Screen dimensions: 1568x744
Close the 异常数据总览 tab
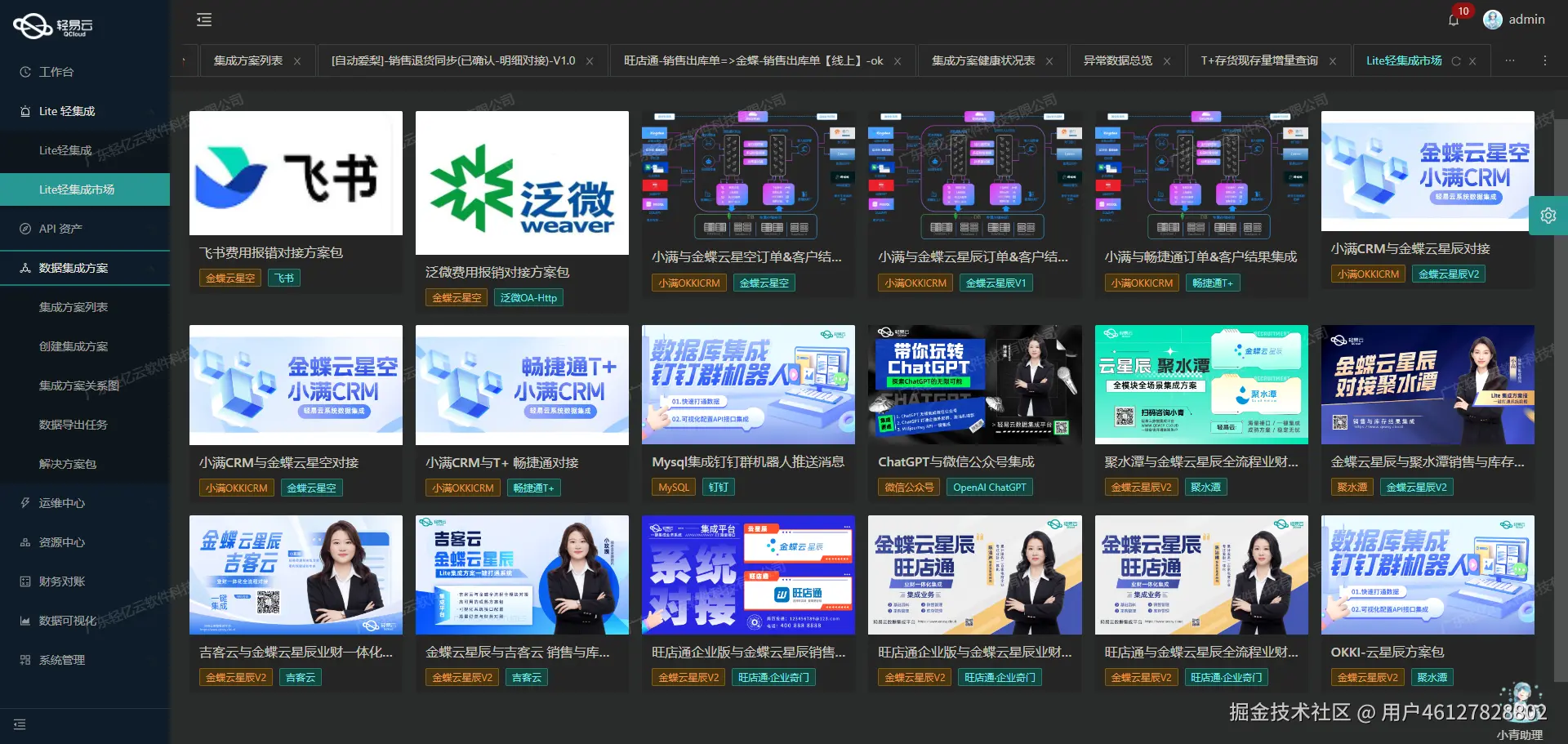[1167, 61]
